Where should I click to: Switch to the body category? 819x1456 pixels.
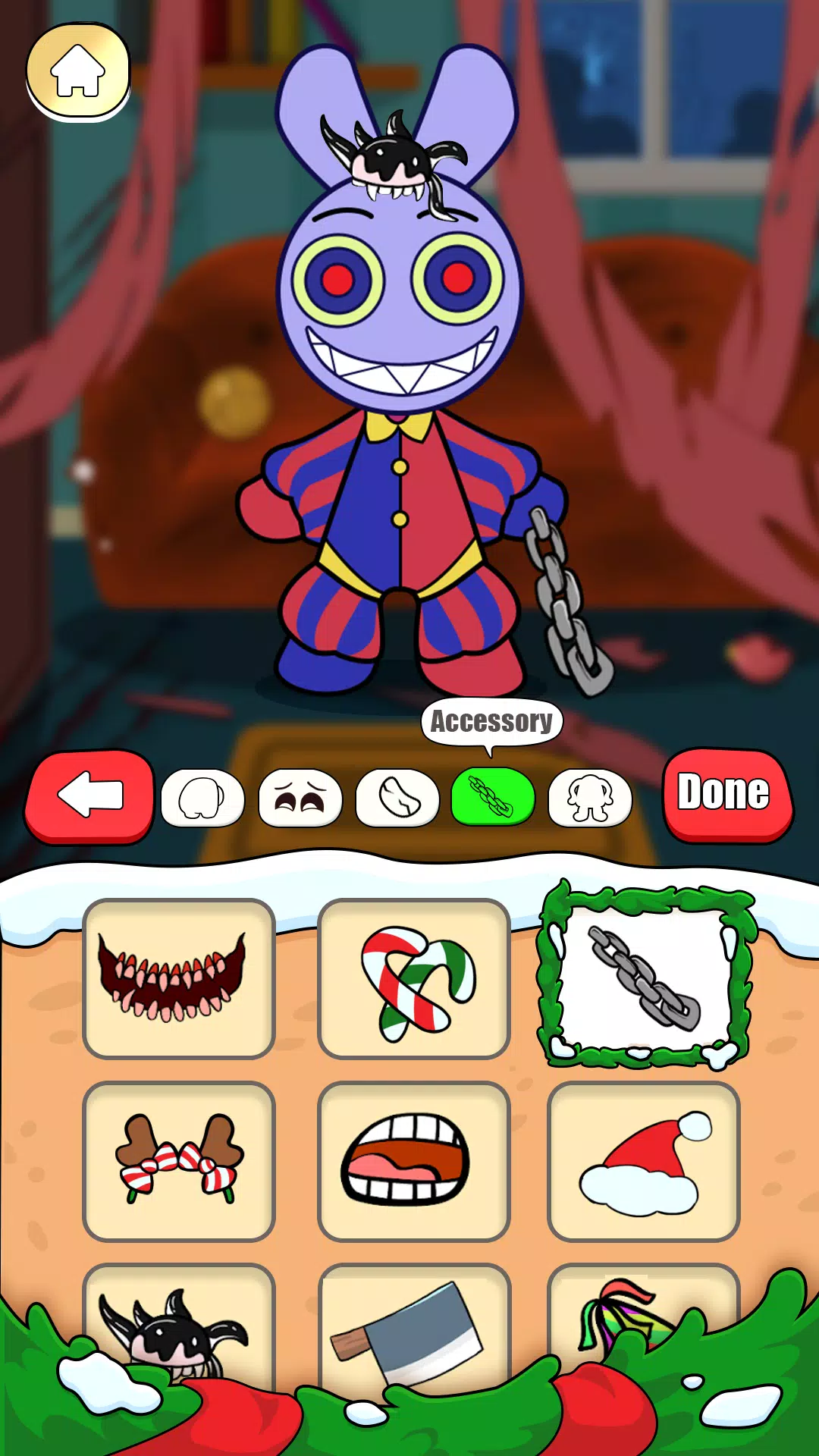[x=590, y=798]
